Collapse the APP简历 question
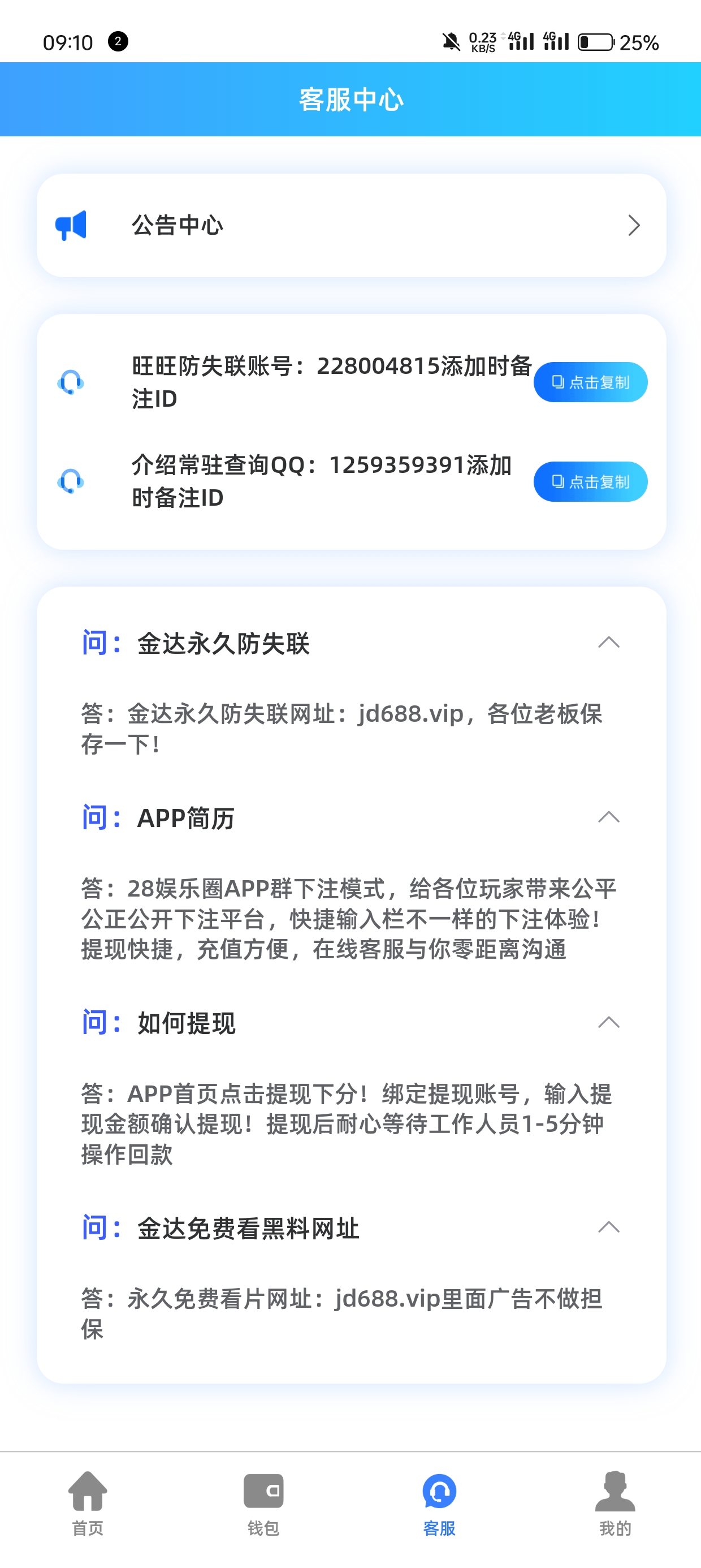Viewport: 701px width, 1568px height. click(x=608, y=817)
